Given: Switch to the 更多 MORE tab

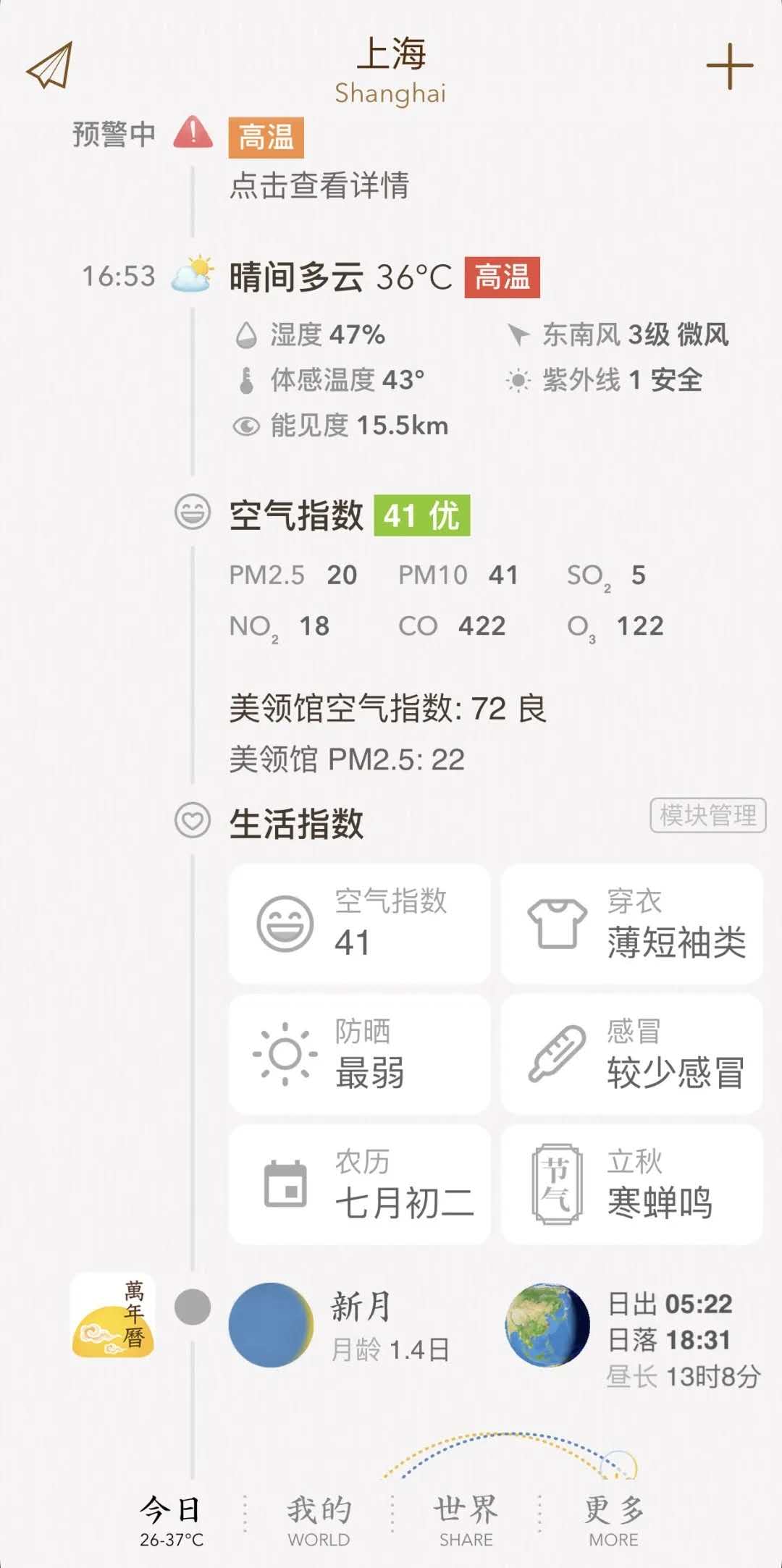Looking at the screenshot, I should (613, 1520).
